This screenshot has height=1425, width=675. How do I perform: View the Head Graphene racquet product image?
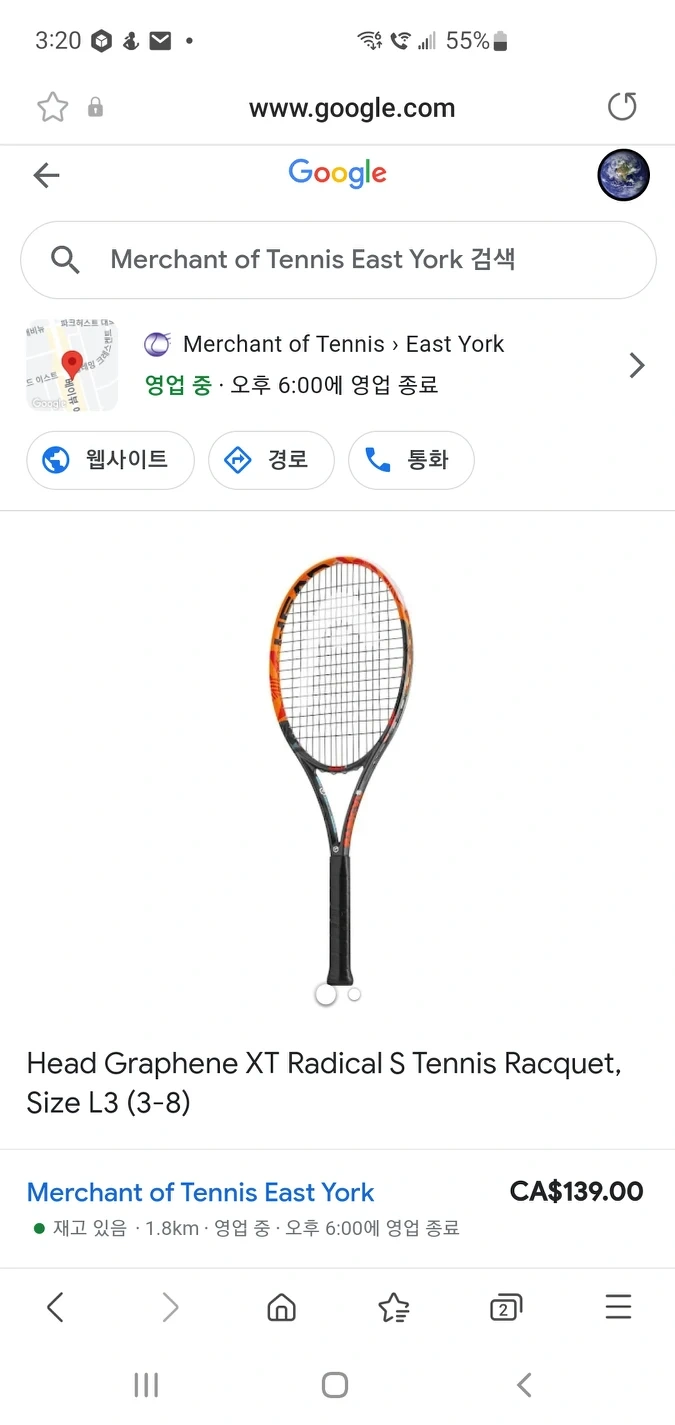tap(340, 770)
